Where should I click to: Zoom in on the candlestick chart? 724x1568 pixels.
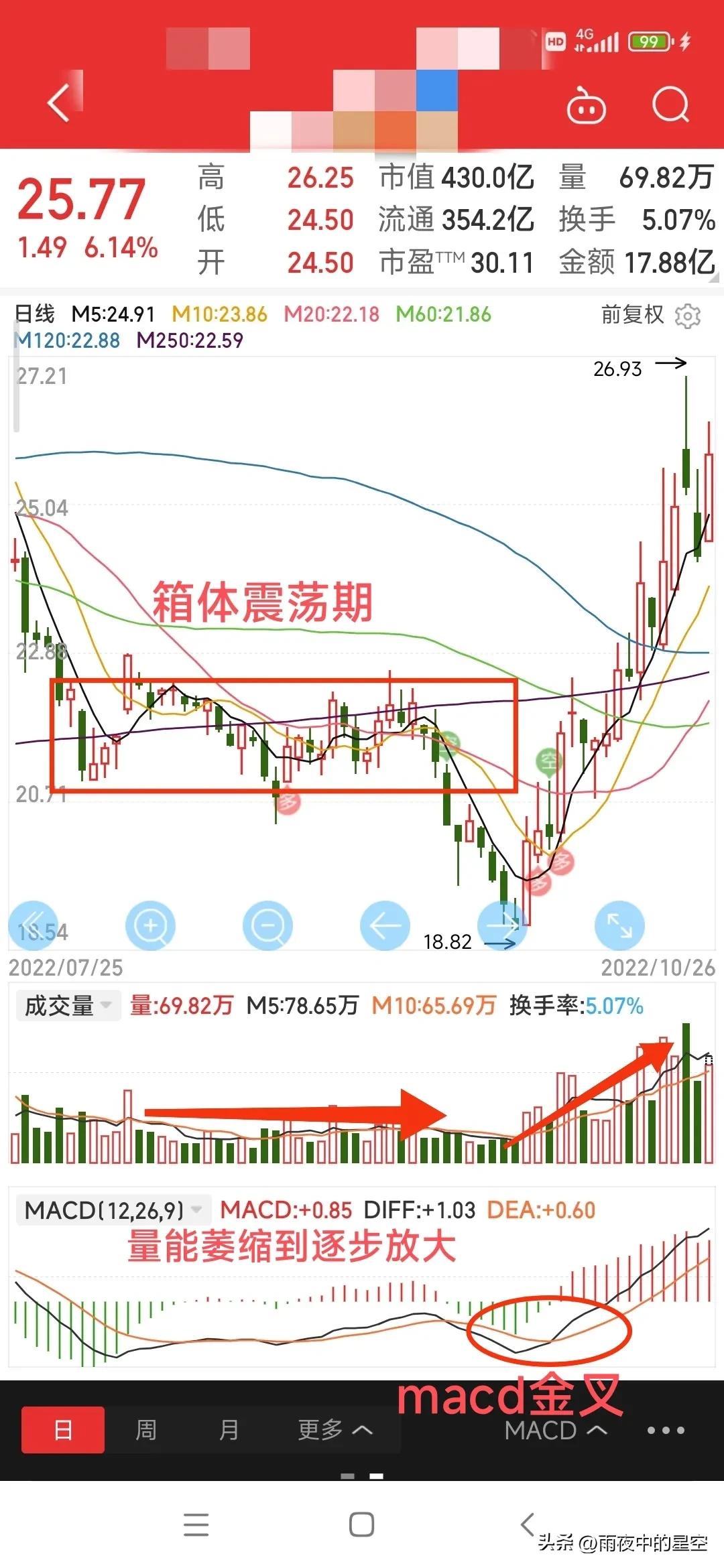(x=150, y=925)
